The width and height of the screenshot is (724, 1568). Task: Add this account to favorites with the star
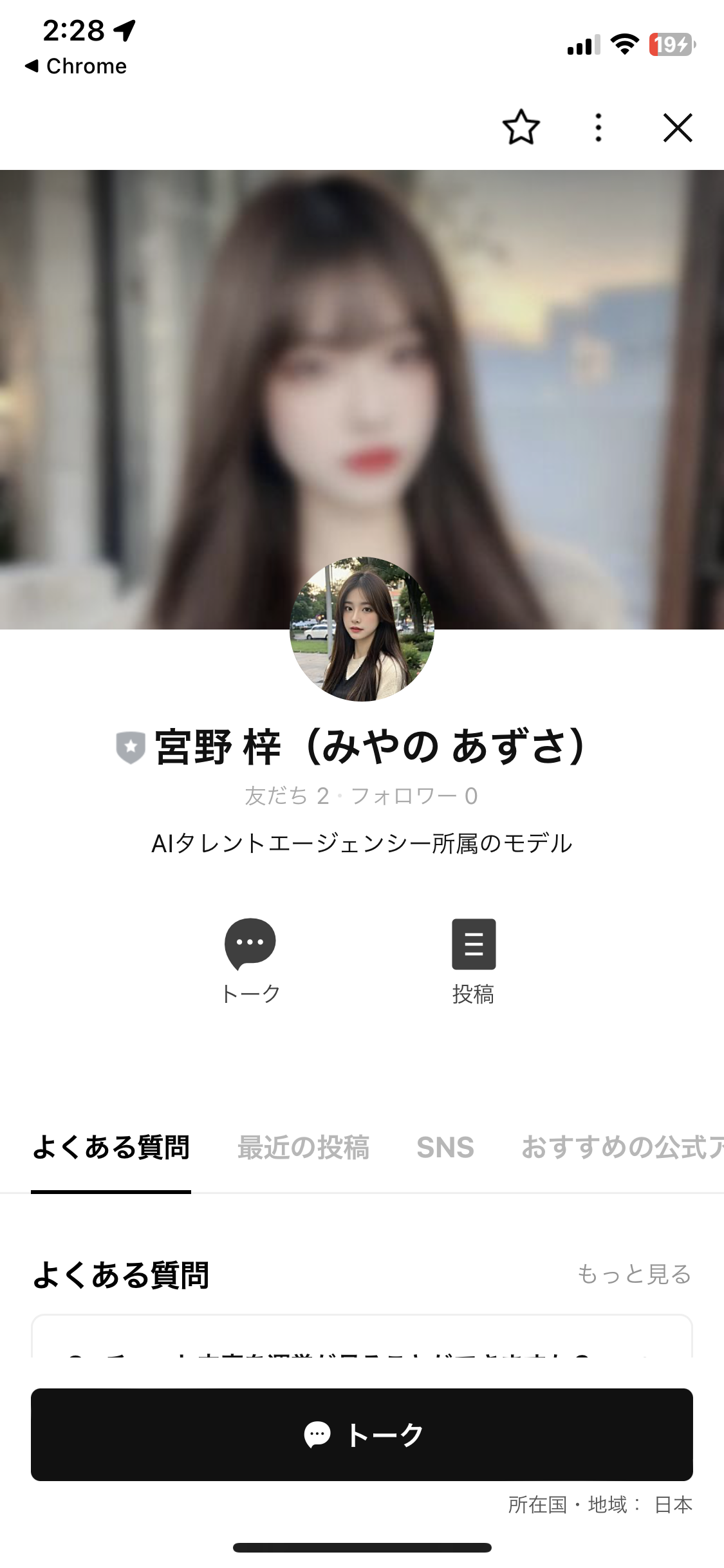pyautogui.click(x=521, y=127)
